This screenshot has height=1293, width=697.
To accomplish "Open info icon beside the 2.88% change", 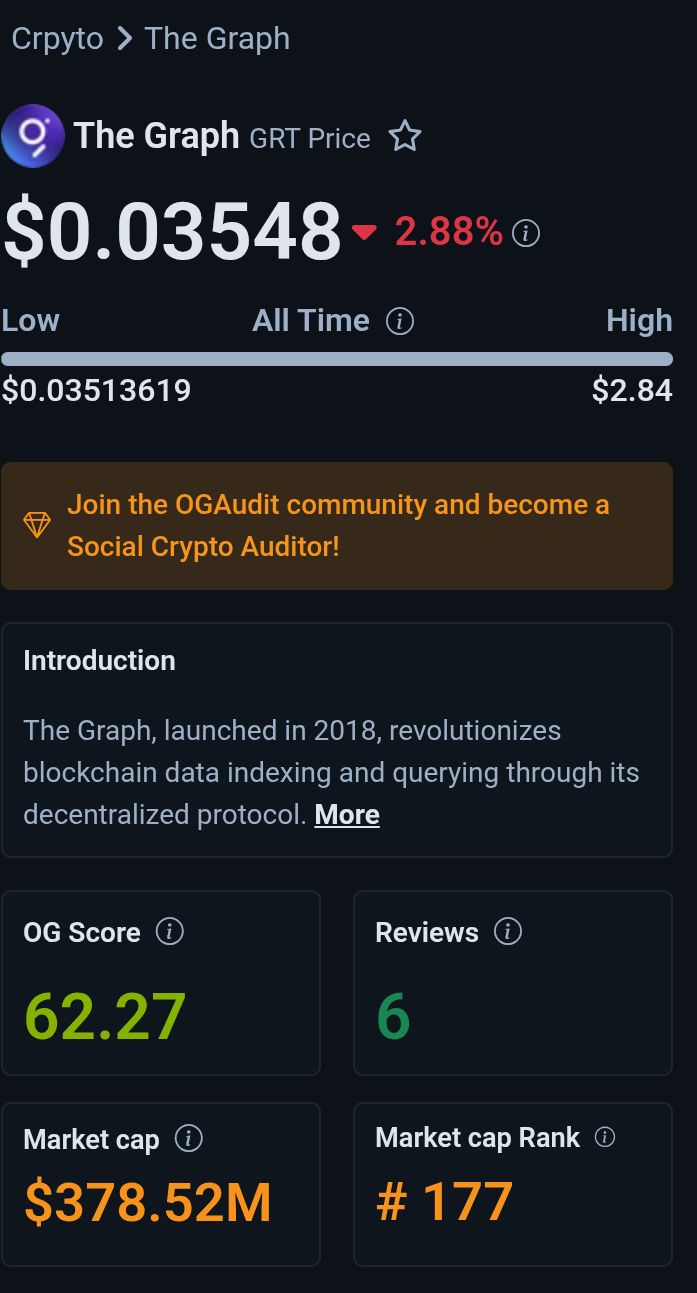I will coord(526,234).
